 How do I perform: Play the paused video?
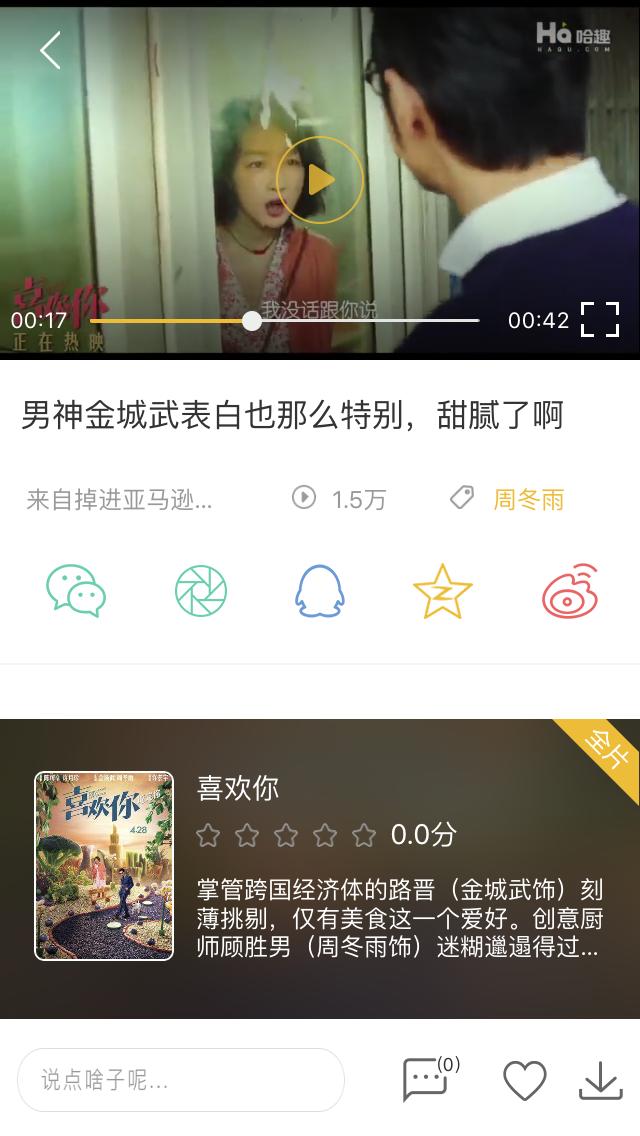pos(320,180)
